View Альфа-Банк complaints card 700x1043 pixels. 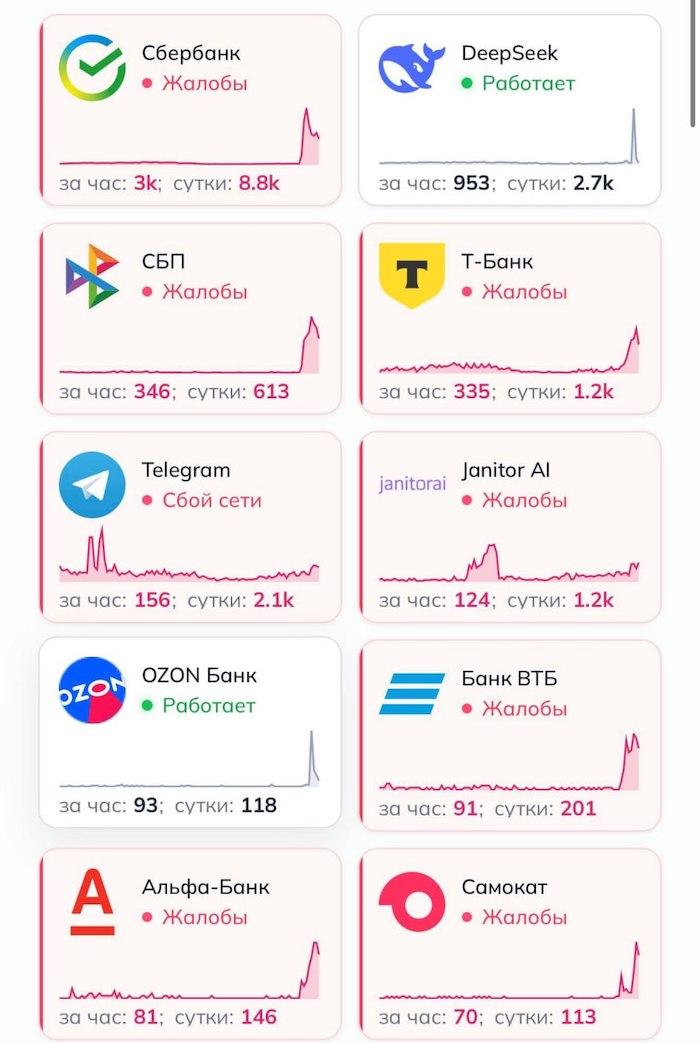click(x=190, y=940)
